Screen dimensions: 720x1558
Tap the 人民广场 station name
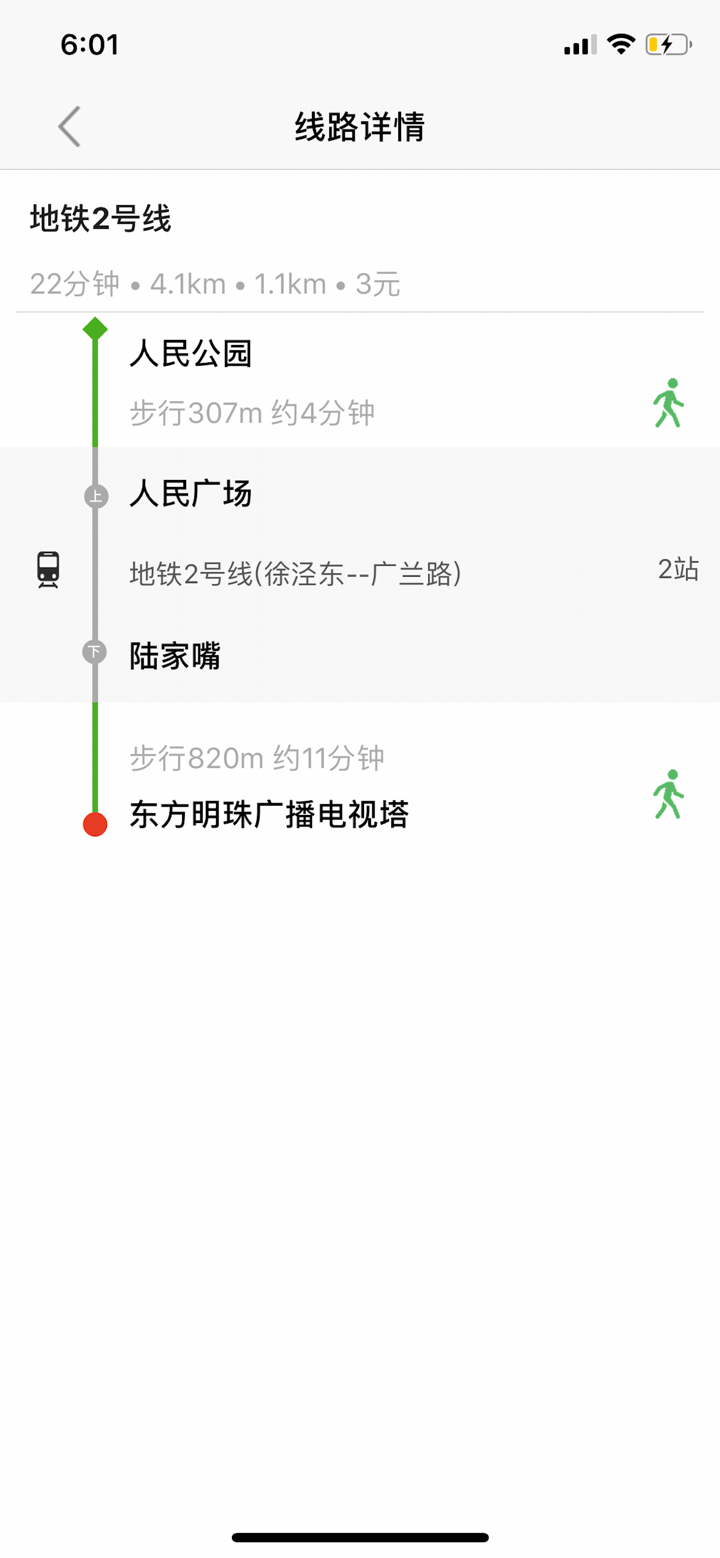point(190,494)
